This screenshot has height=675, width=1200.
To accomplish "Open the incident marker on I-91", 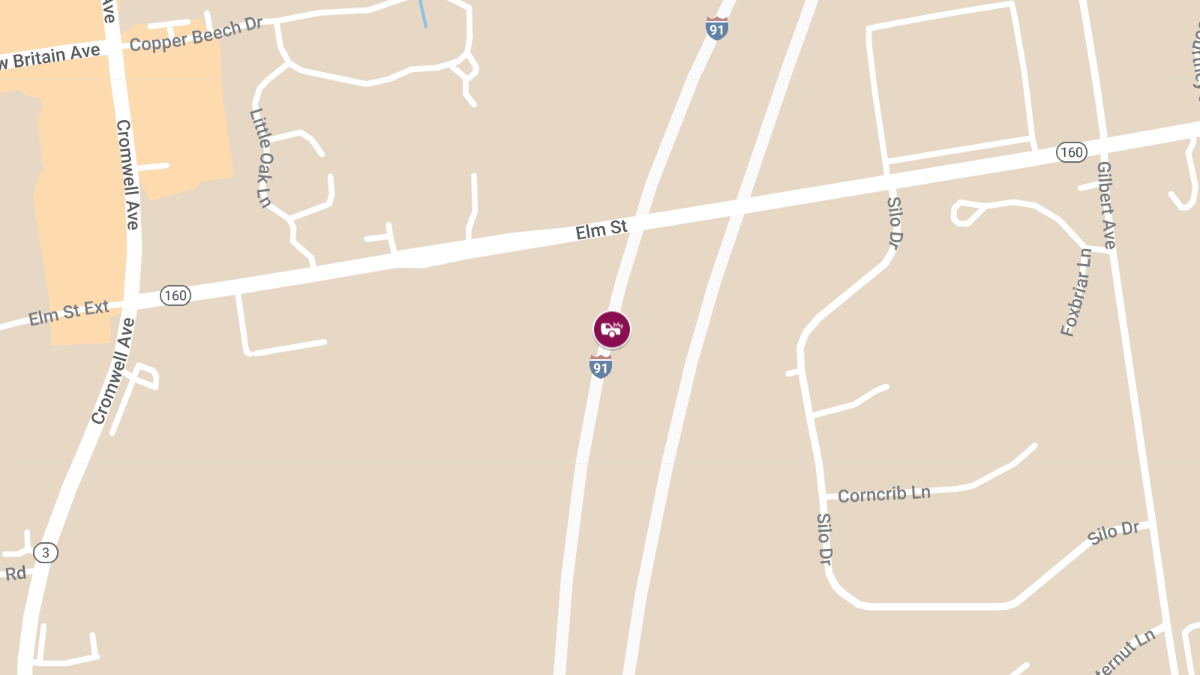I will (x=612, y=329).
